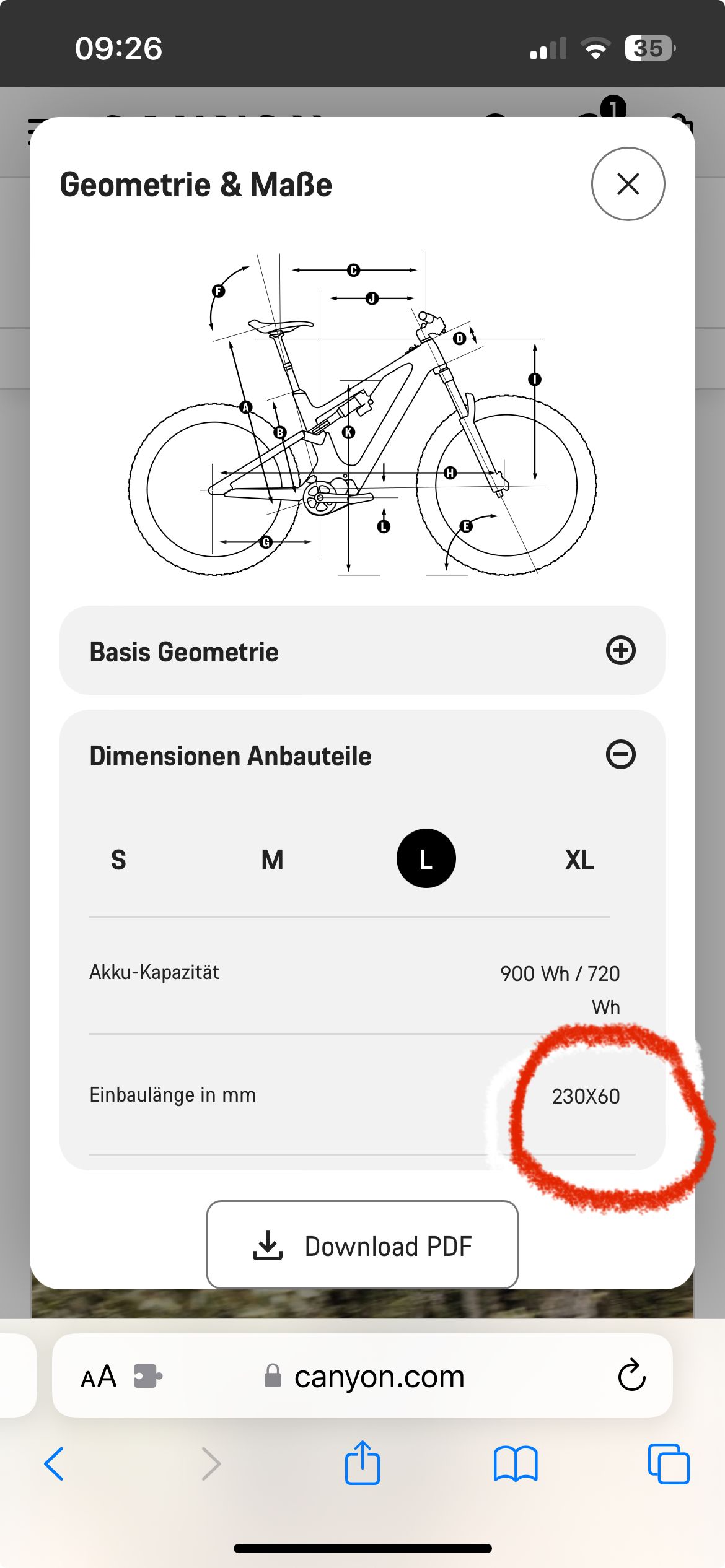
Task: Open Safari bookmarks
Action: coord(516,1464)
